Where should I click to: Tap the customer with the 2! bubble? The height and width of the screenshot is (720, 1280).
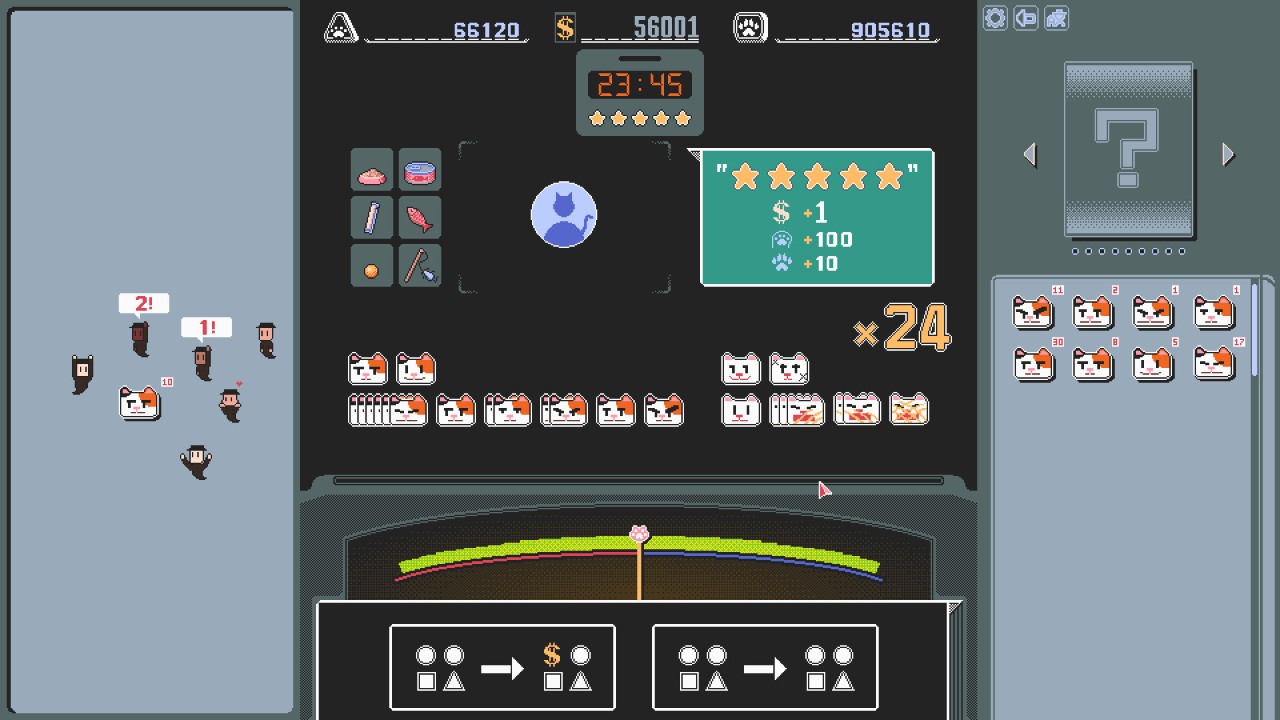click(140, 338)
